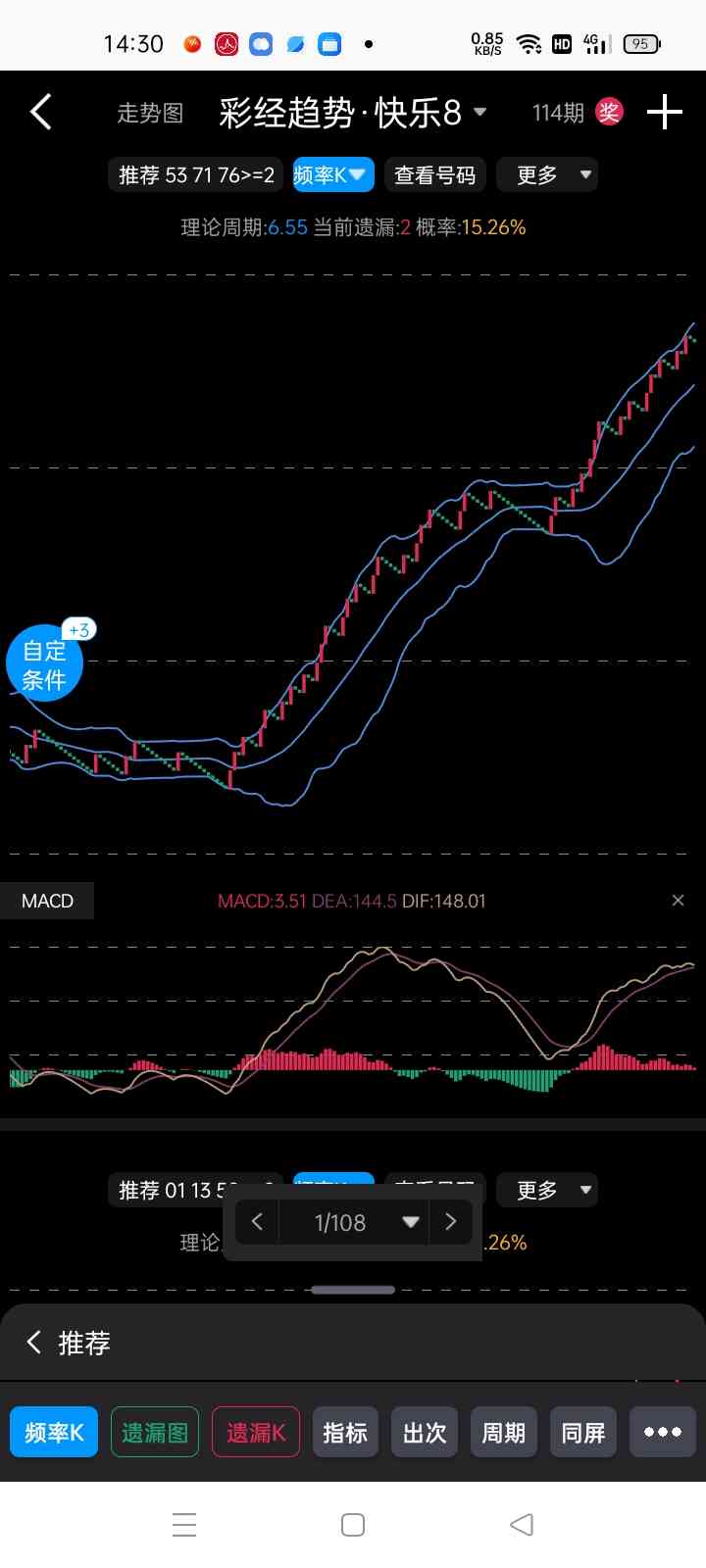Tap 查看号码 above the chart
This screenshot has height=1568, width=706.
click(434, 175)
